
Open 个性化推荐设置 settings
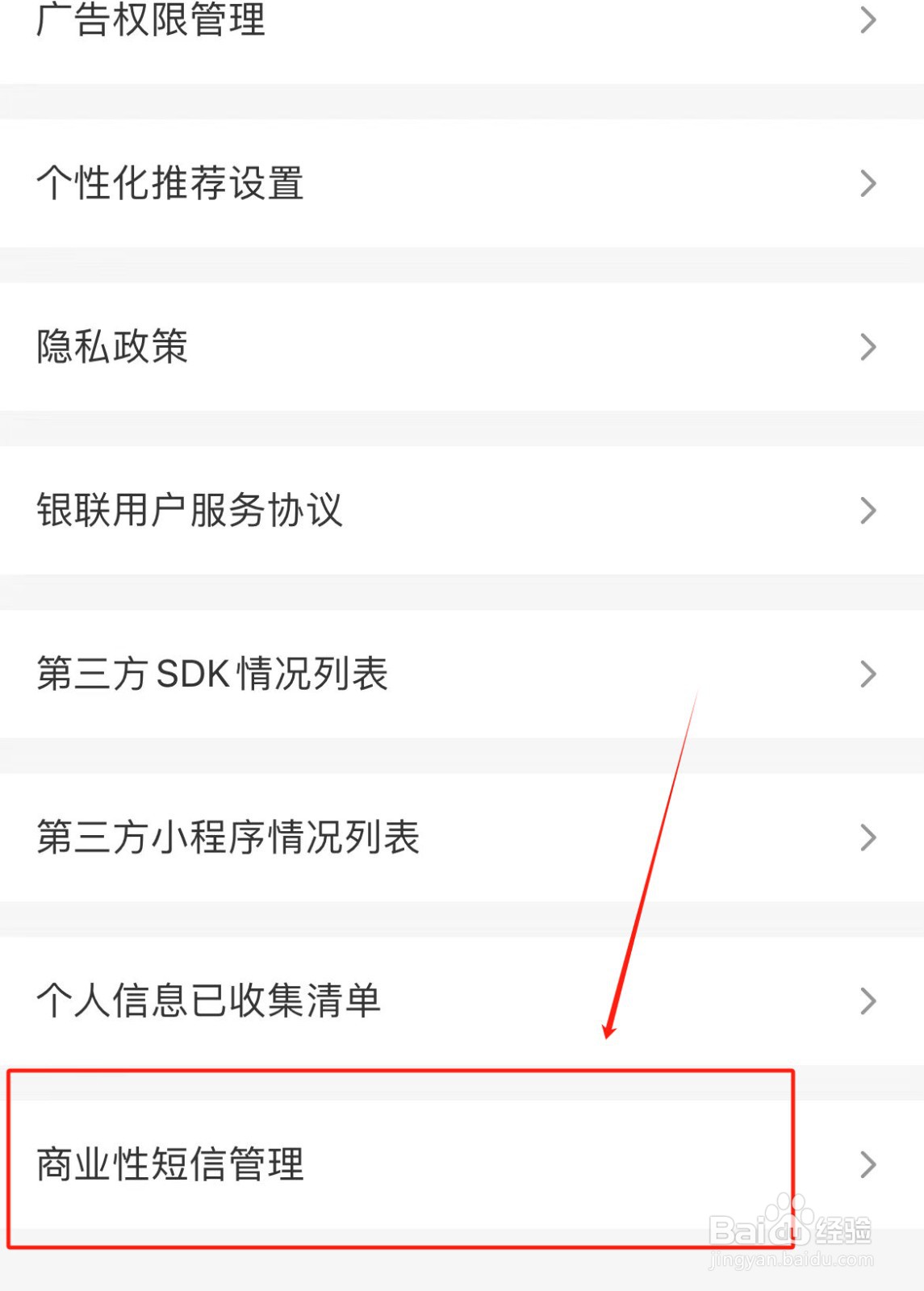169,184
